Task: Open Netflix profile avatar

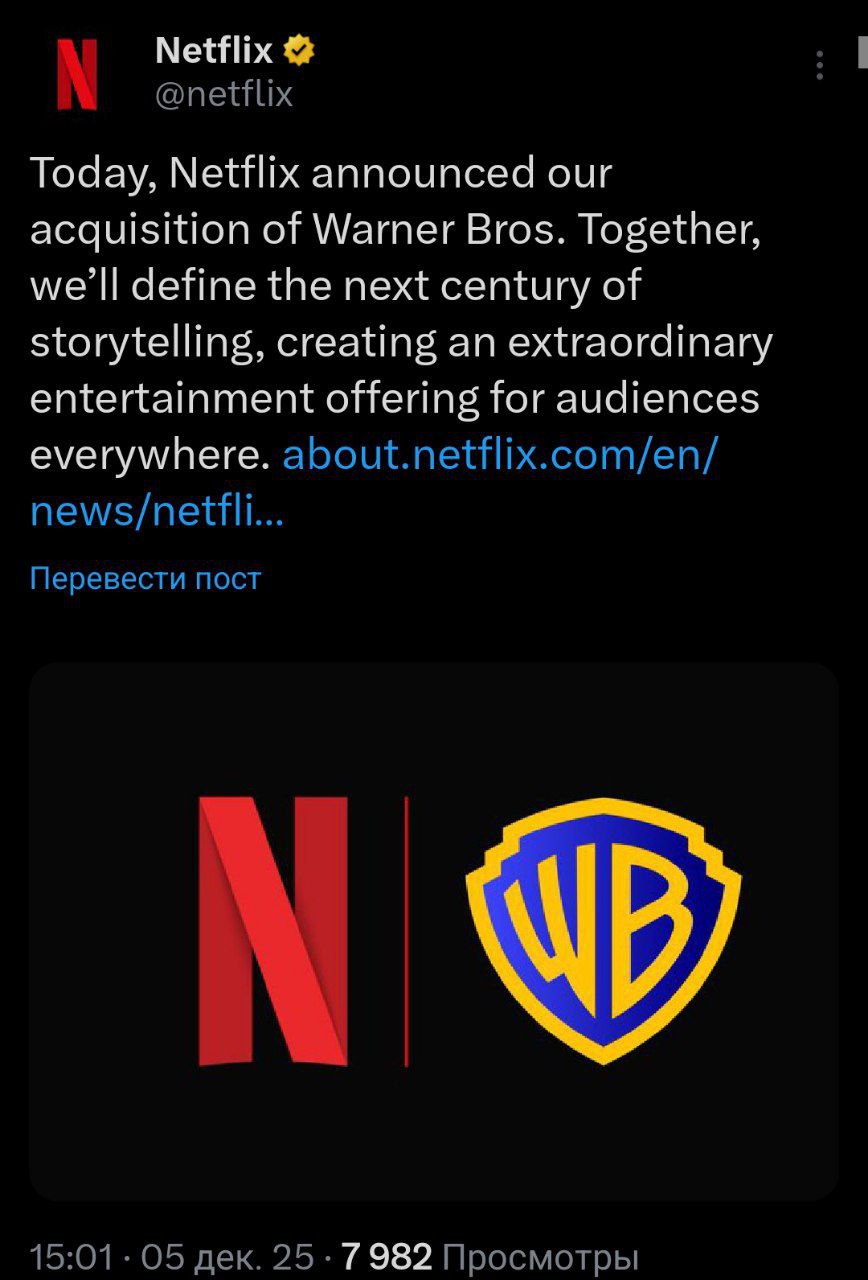Action: click(77, 73)
